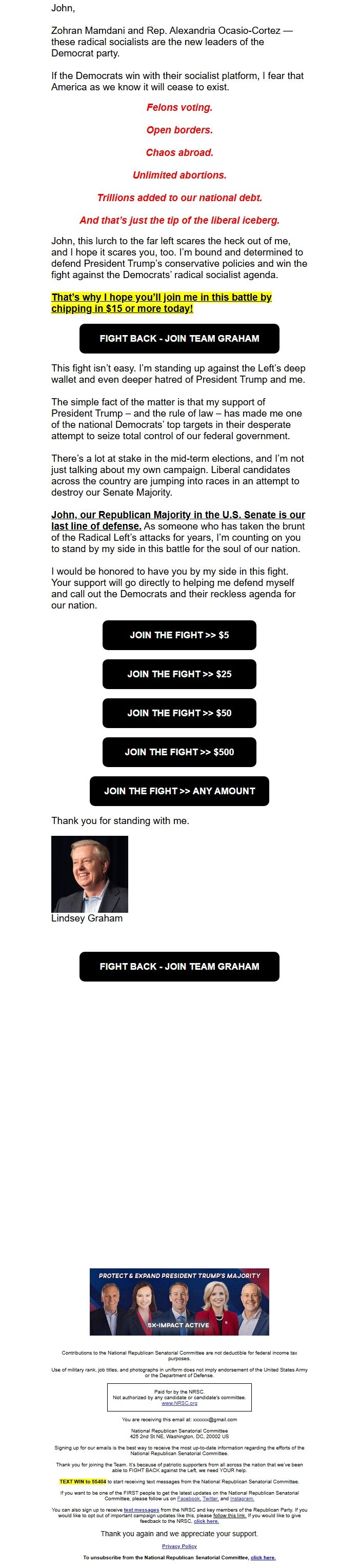View the Privacy Policy

pyautogui.click(x=179, y=1546)
